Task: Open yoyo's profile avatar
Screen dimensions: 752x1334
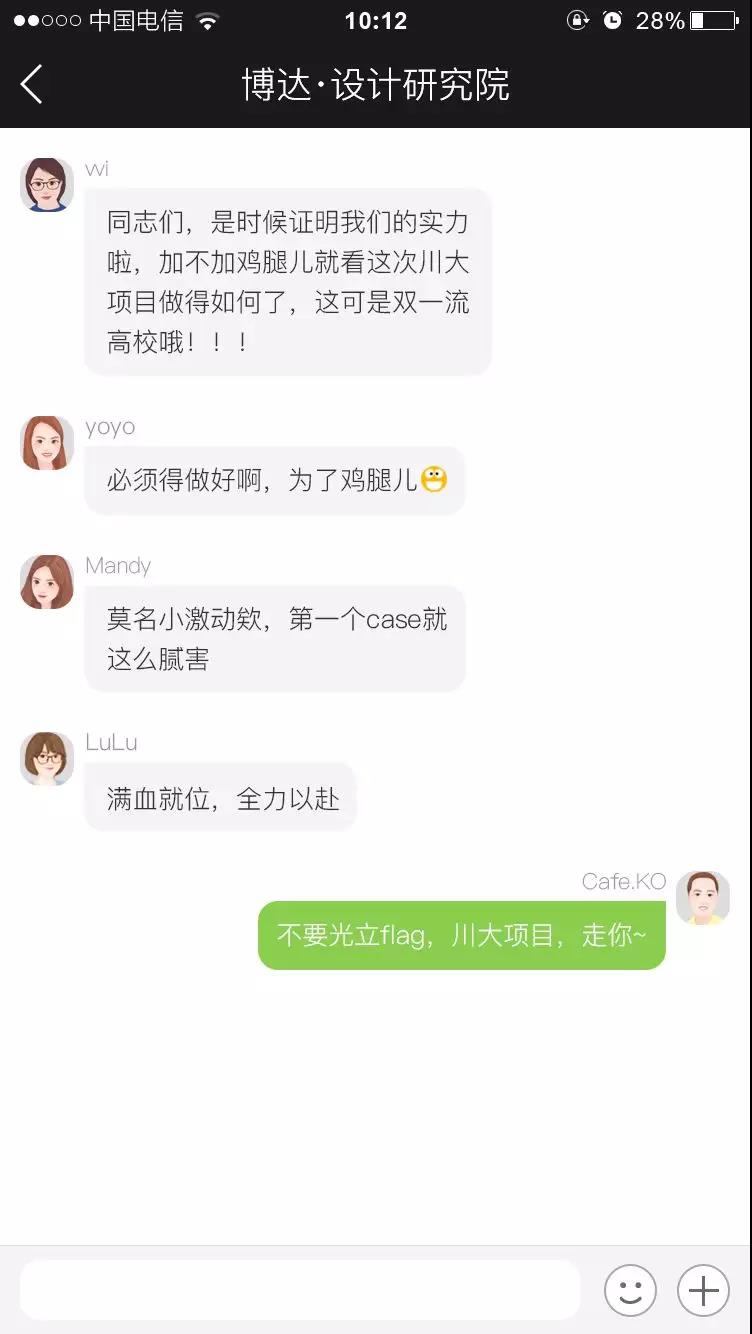Action: click(x=47, y=443)
